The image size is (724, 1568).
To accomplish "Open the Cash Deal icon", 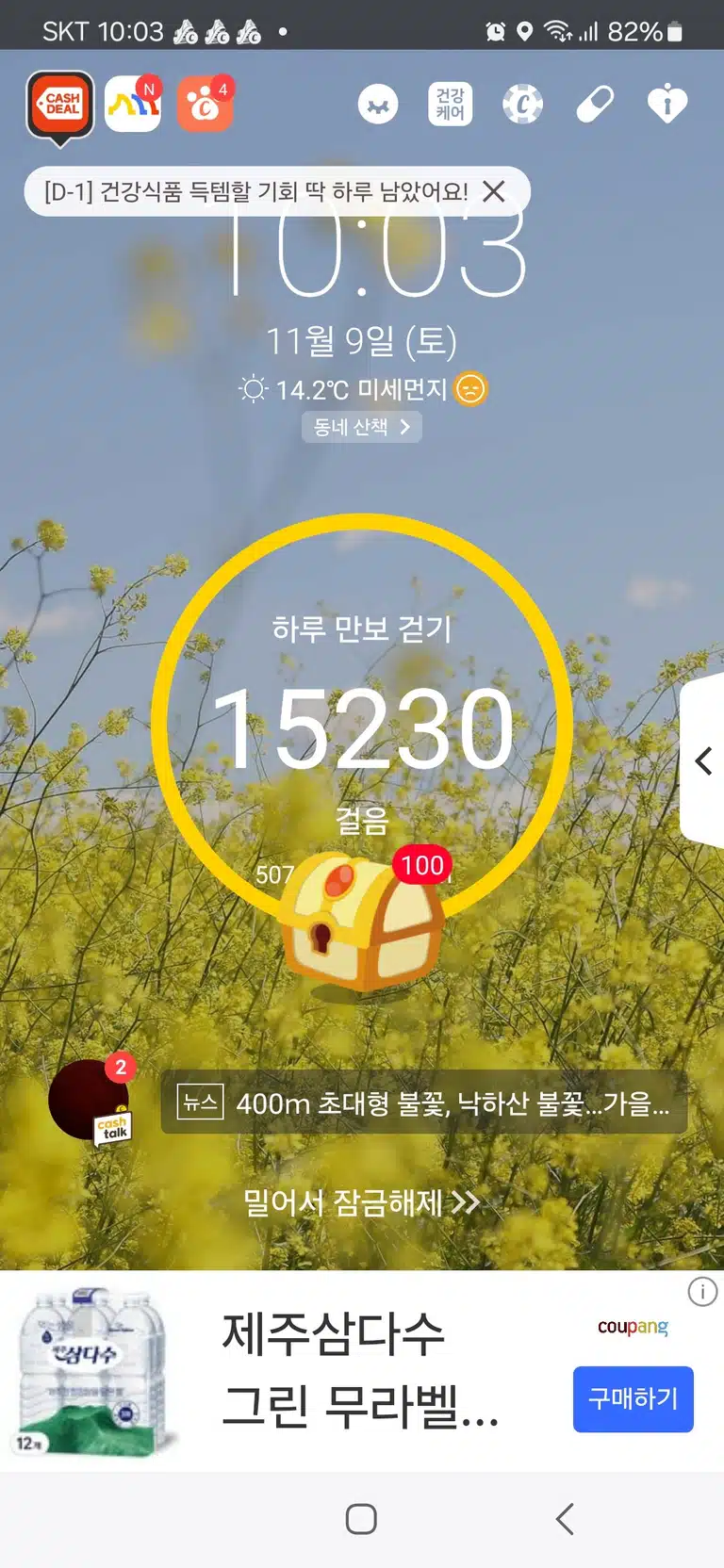I will [x=60, y=106].
